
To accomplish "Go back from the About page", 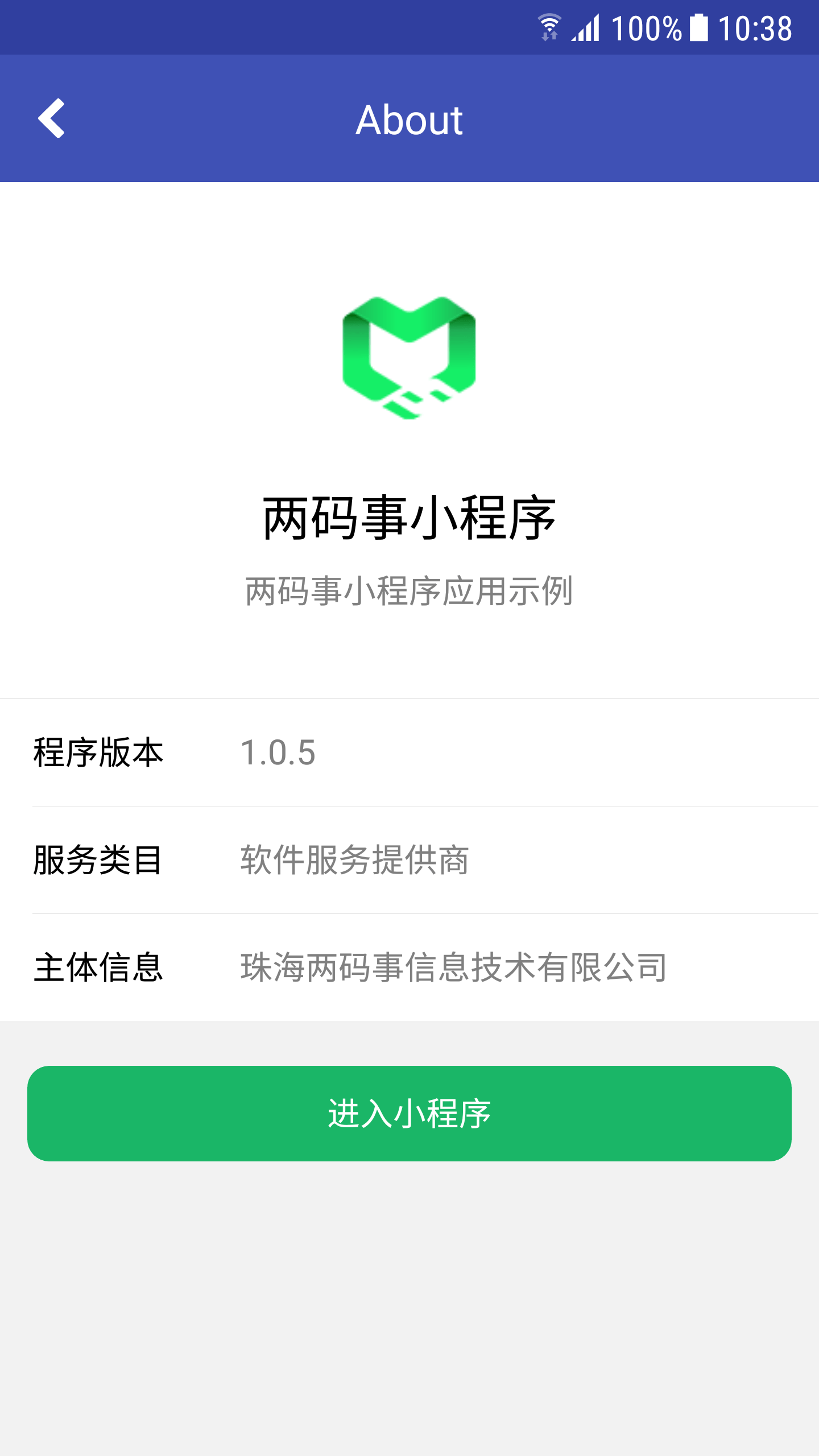I will [51, 118].
